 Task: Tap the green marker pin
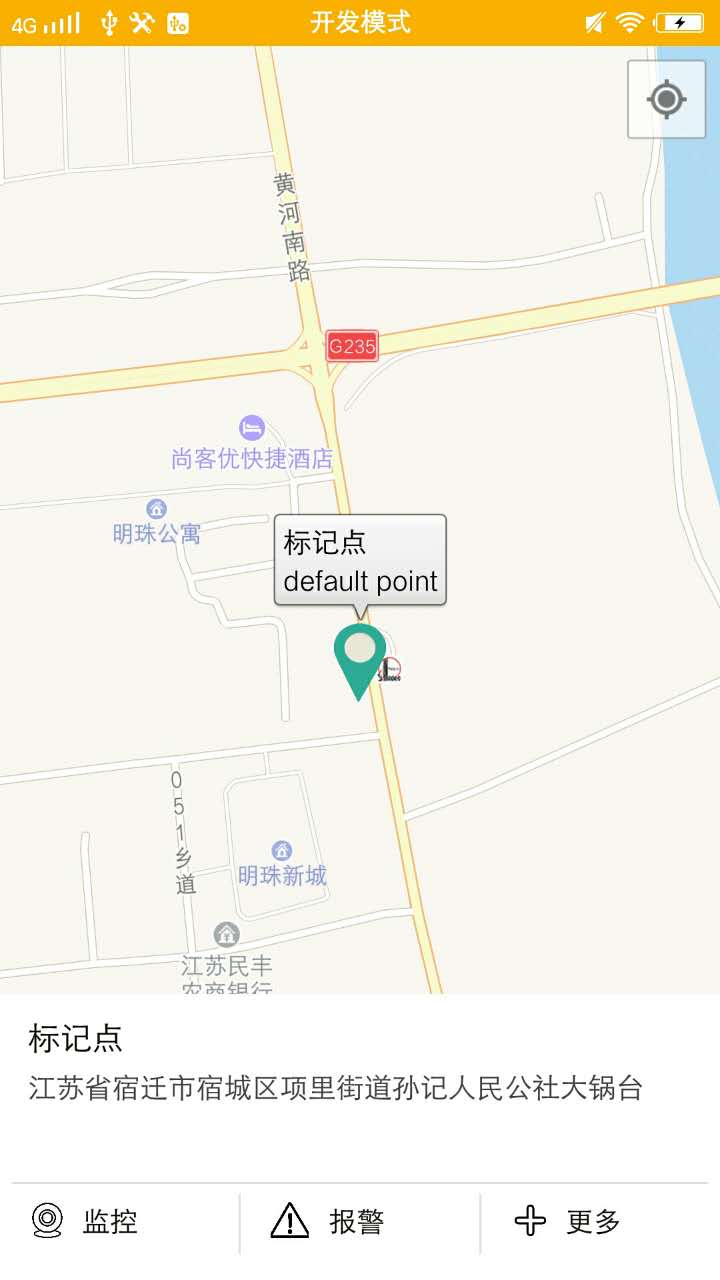point(359,655)
